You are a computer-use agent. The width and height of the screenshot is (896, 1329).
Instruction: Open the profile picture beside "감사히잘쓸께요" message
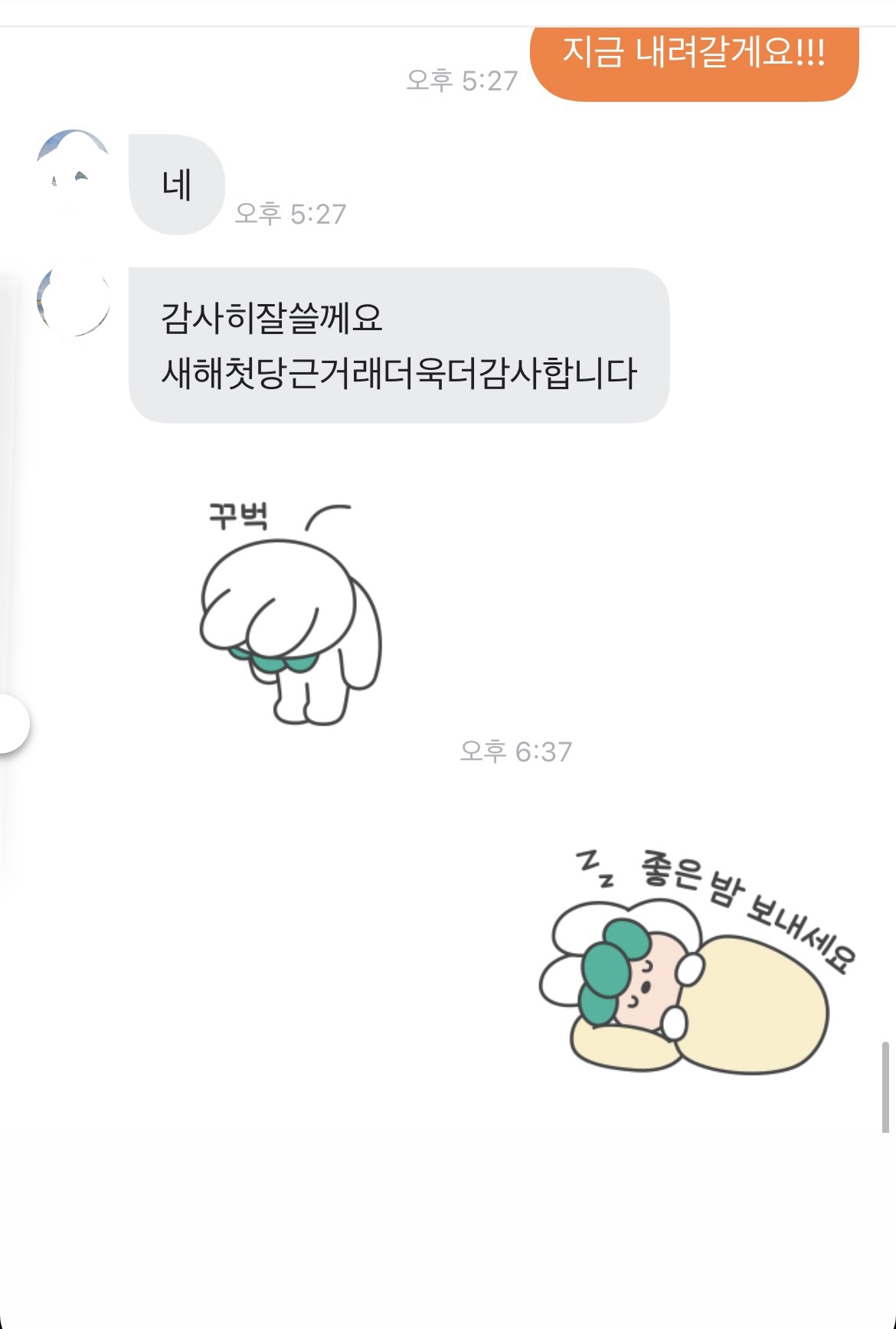click(74, 302)
